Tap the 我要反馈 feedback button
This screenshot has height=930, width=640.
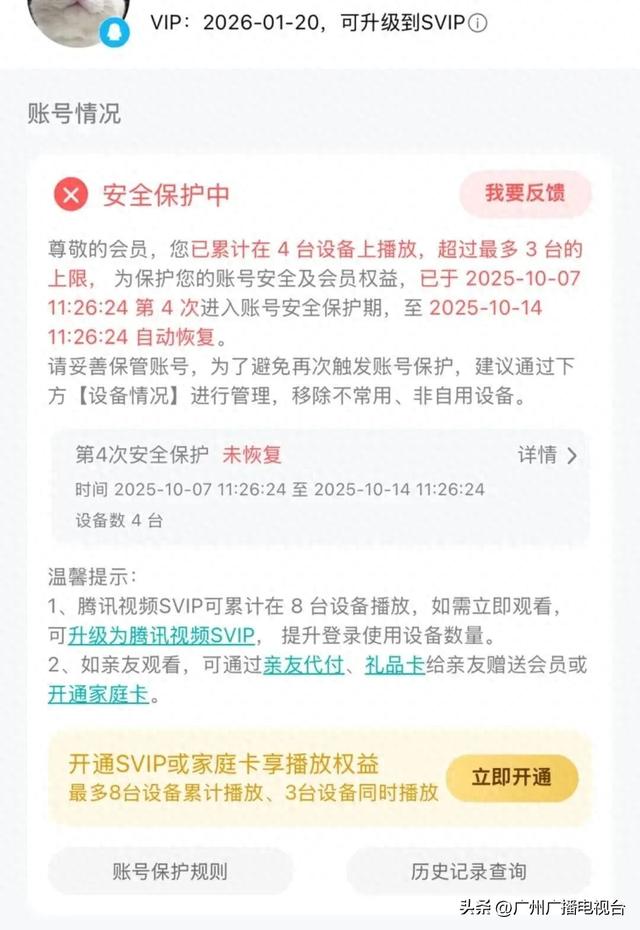pyautogui.click(x=525, y=194)
